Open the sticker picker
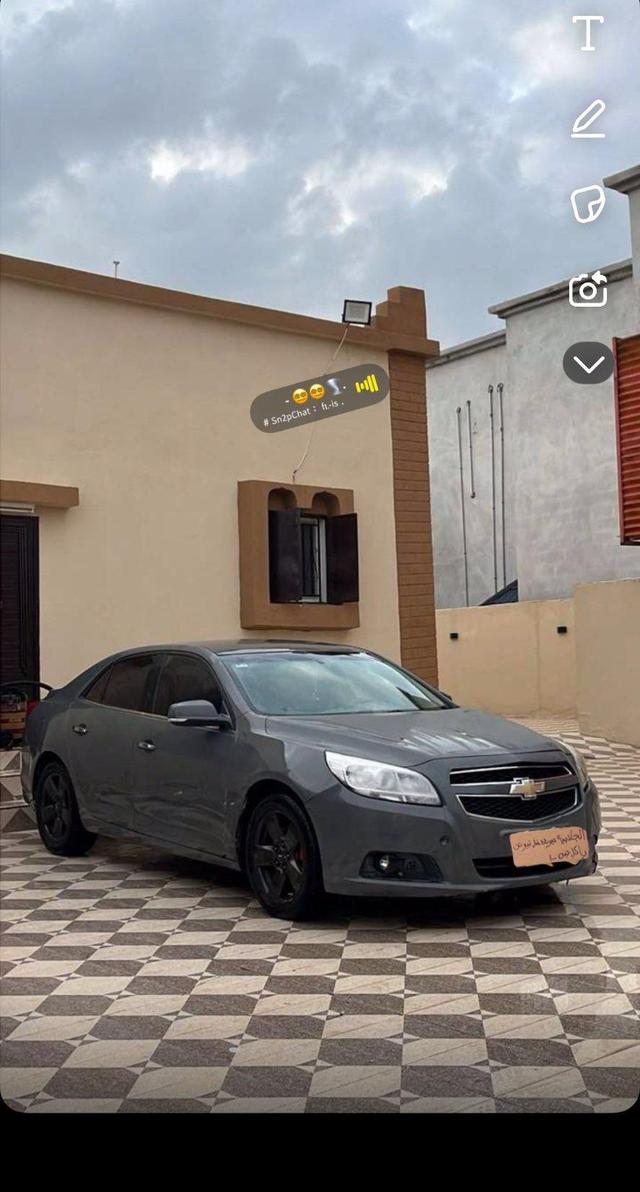 588,204
